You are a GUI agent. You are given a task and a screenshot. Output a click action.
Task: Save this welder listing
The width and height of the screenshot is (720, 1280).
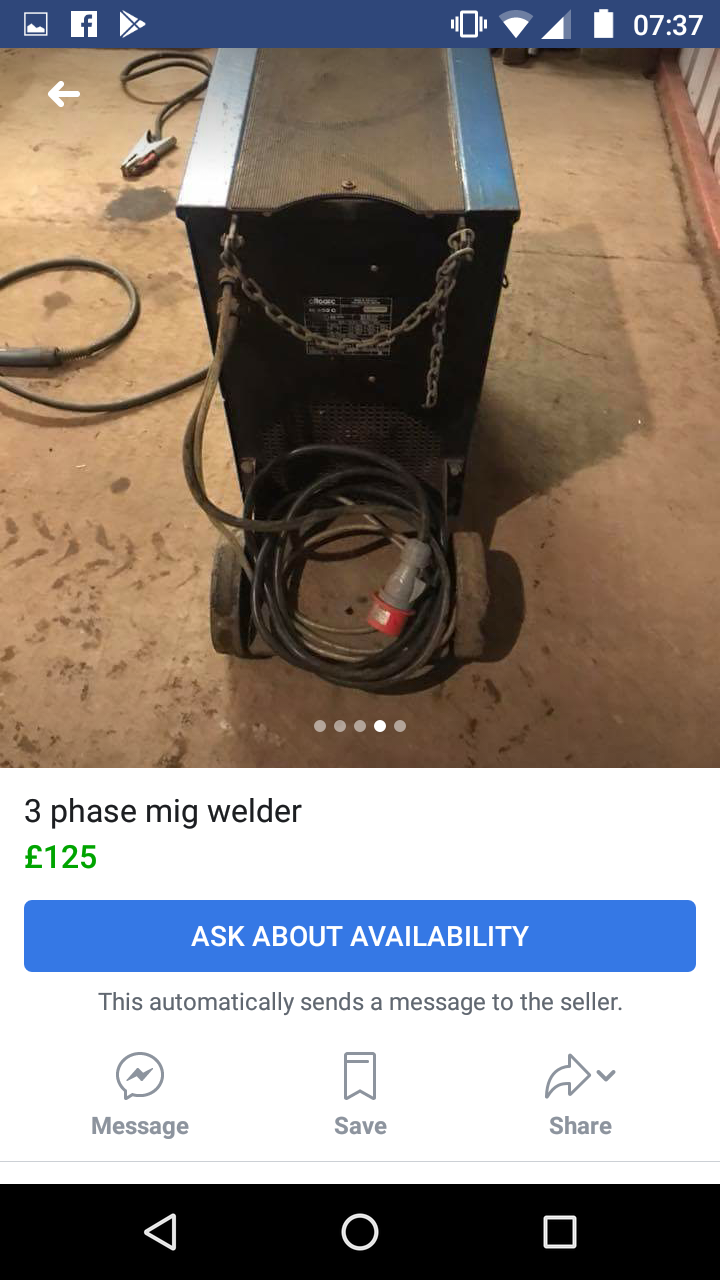coord(360,1095)
